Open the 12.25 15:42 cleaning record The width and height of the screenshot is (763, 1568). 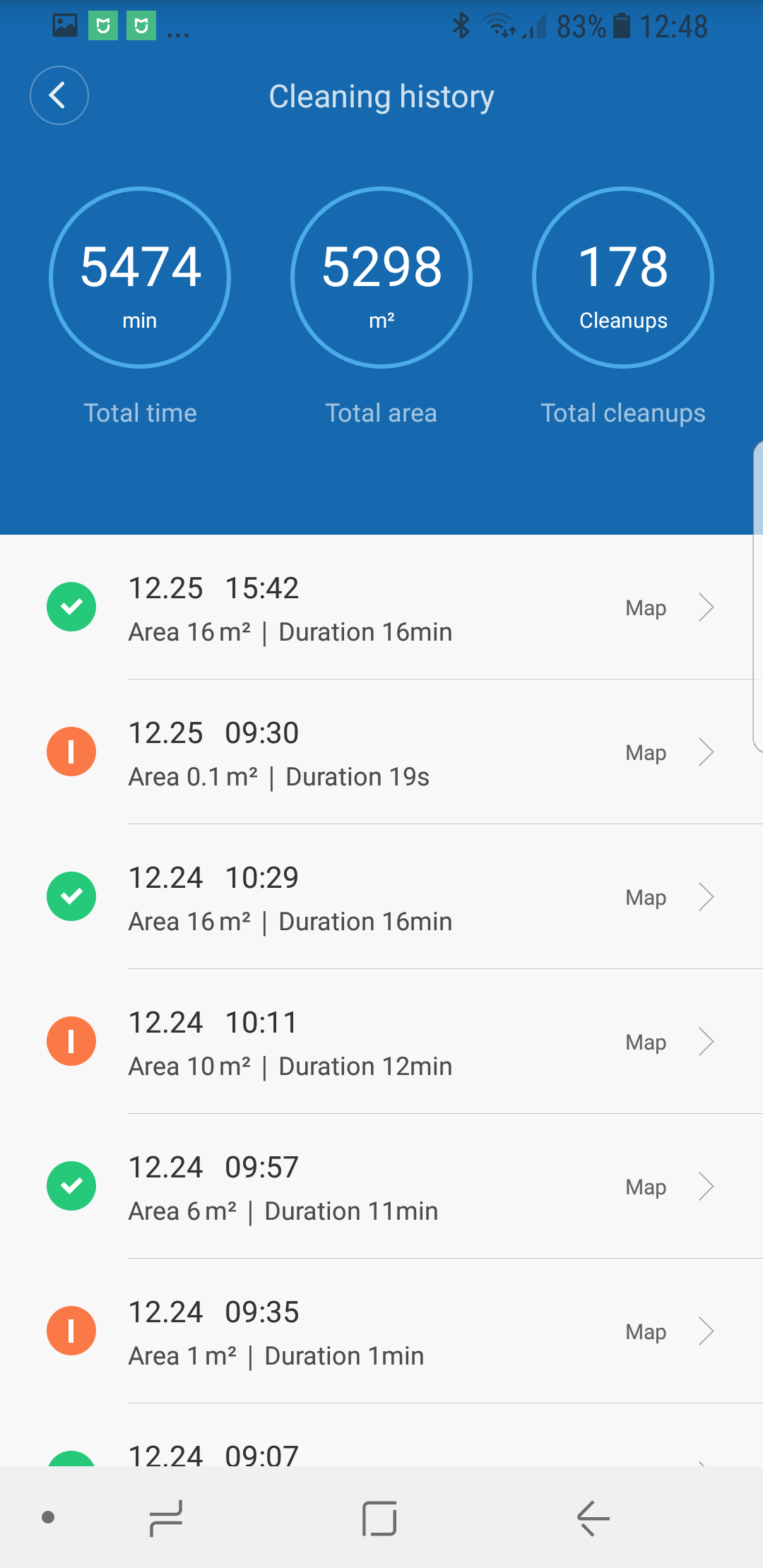click(x=381, y=609)
